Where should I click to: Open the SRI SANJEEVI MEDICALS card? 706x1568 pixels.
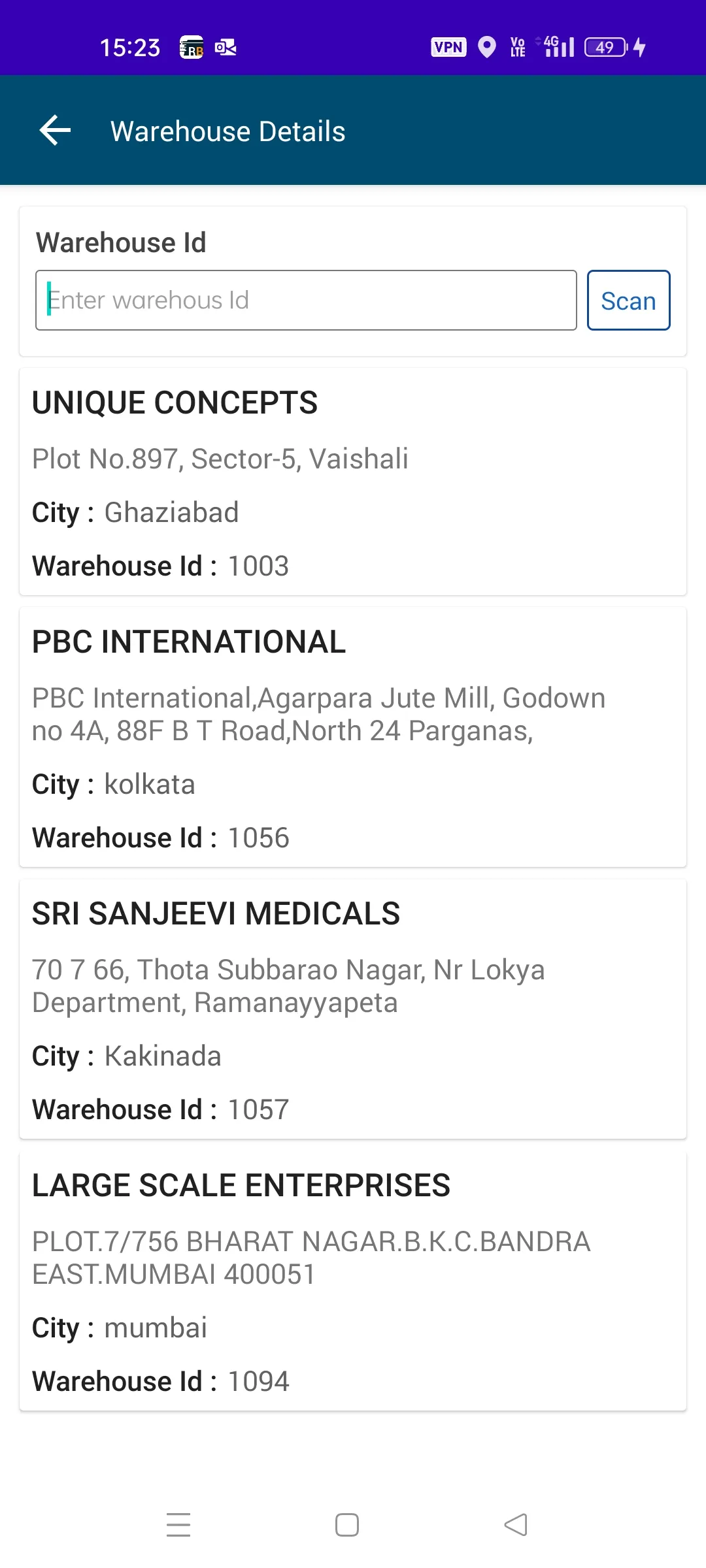(353, 1009)
